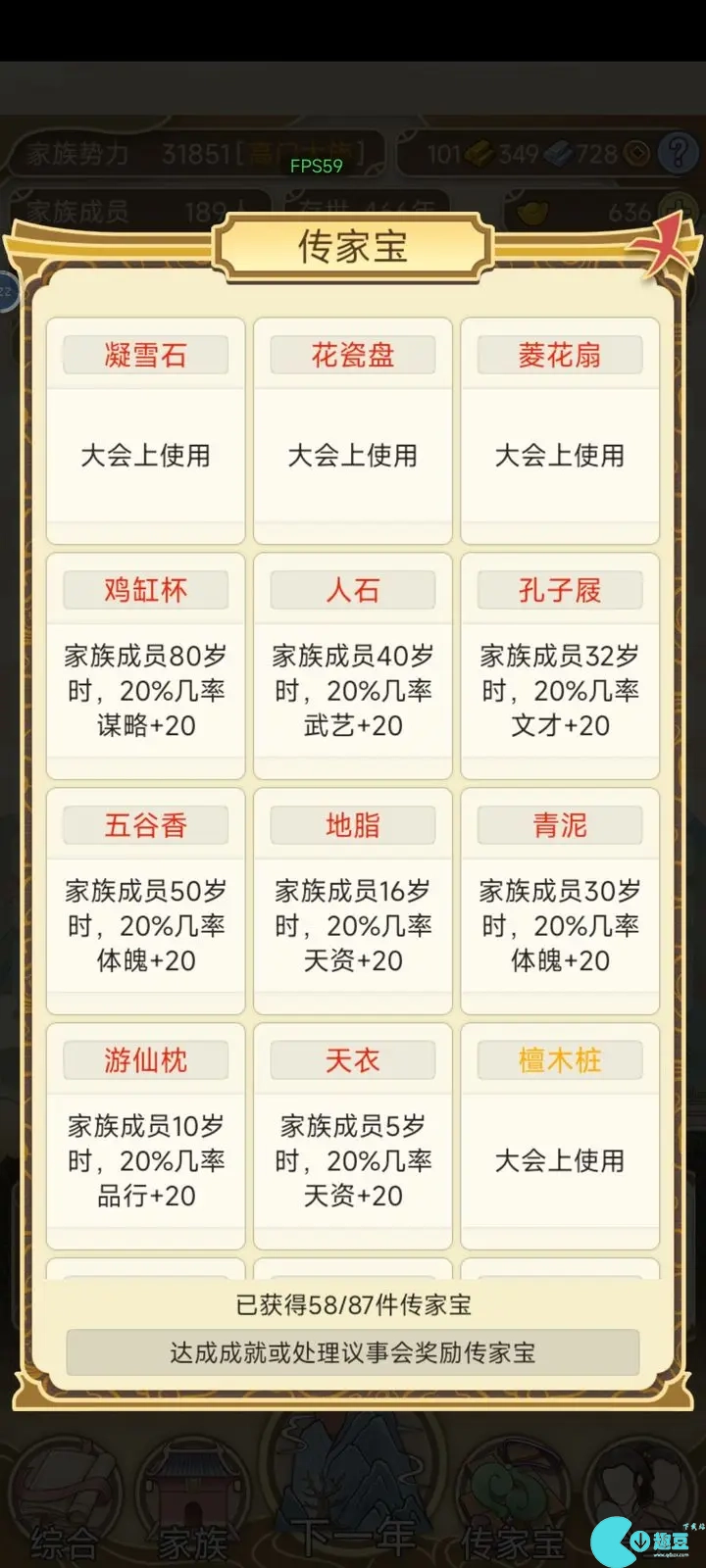Choose the 檀木桩 heirloom card
This screenshot has width=706, height=1568.
tap(560, 1136)
